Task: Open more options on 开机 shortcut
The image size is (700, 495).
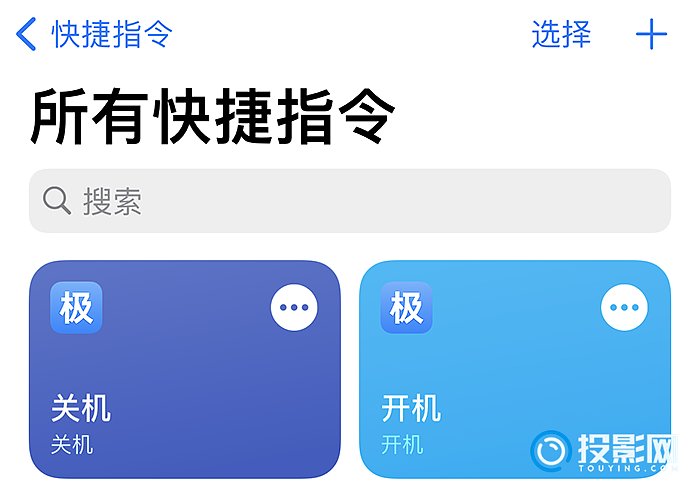Action: coord(624,308)
